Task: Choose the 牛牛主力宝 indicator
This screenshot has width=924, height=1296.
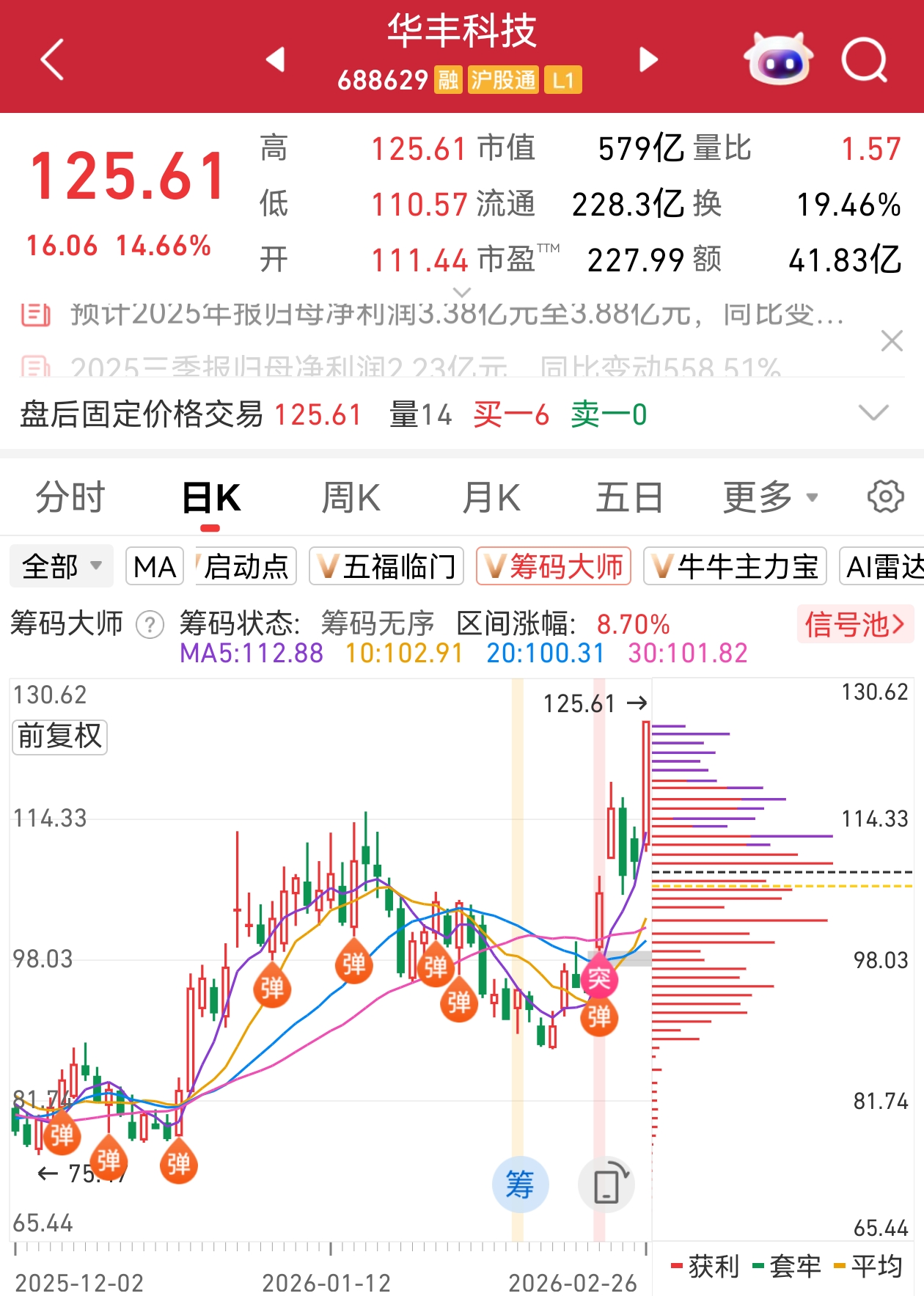Action: tap(735, 566)
